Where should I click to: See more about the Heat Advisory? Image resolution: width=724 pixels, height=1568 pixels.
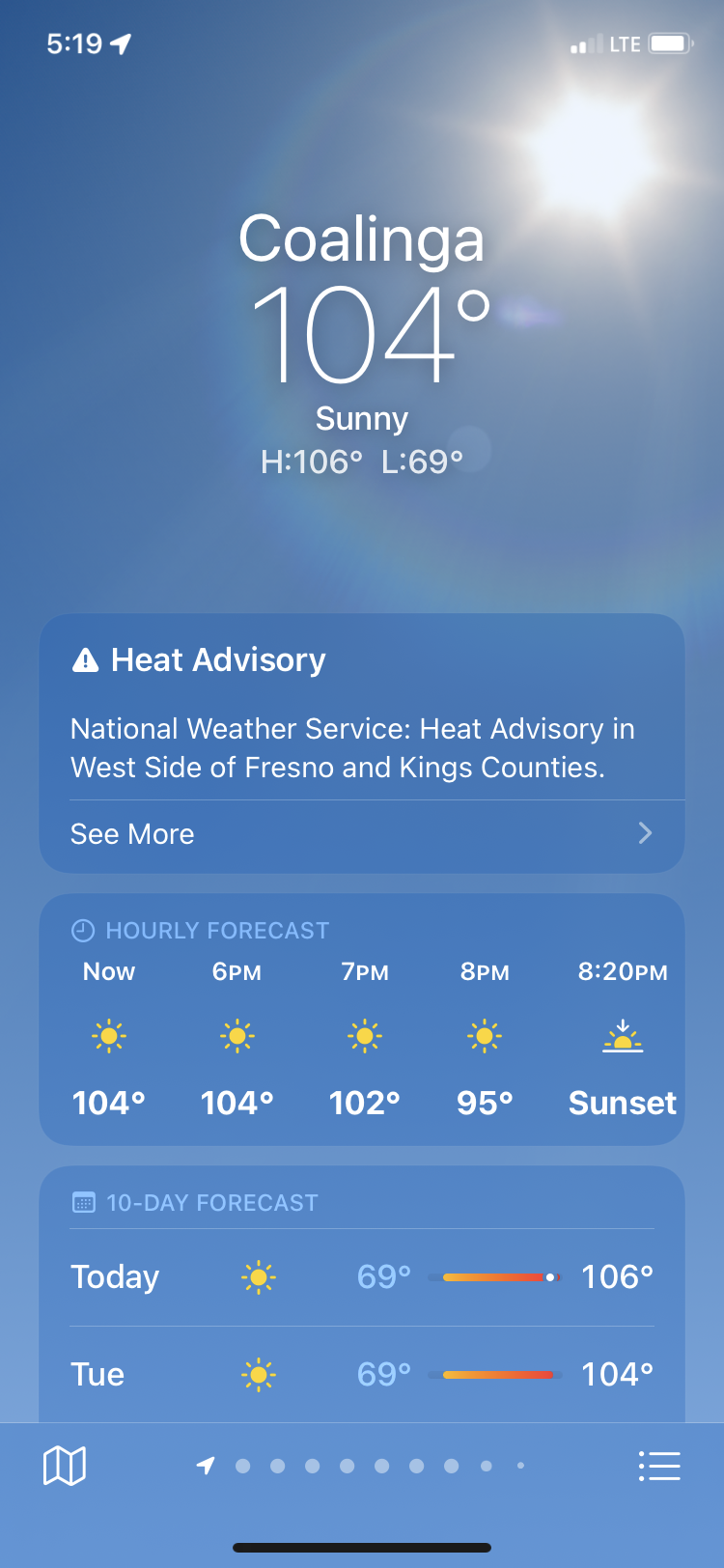(x=361, y=834)
